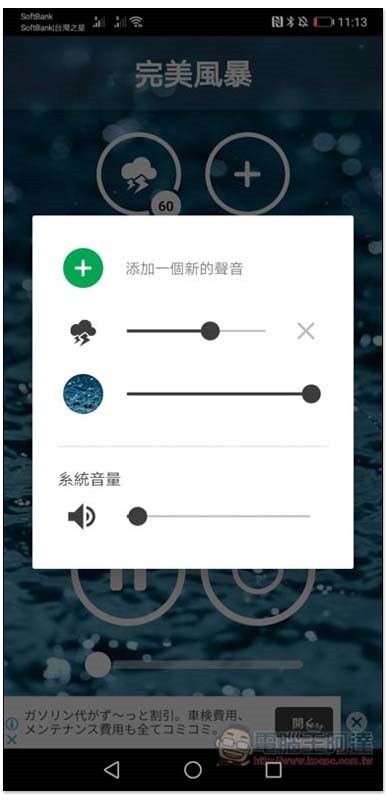
Task: Set volume on the rain sound slider
Action: pos(223,394)
